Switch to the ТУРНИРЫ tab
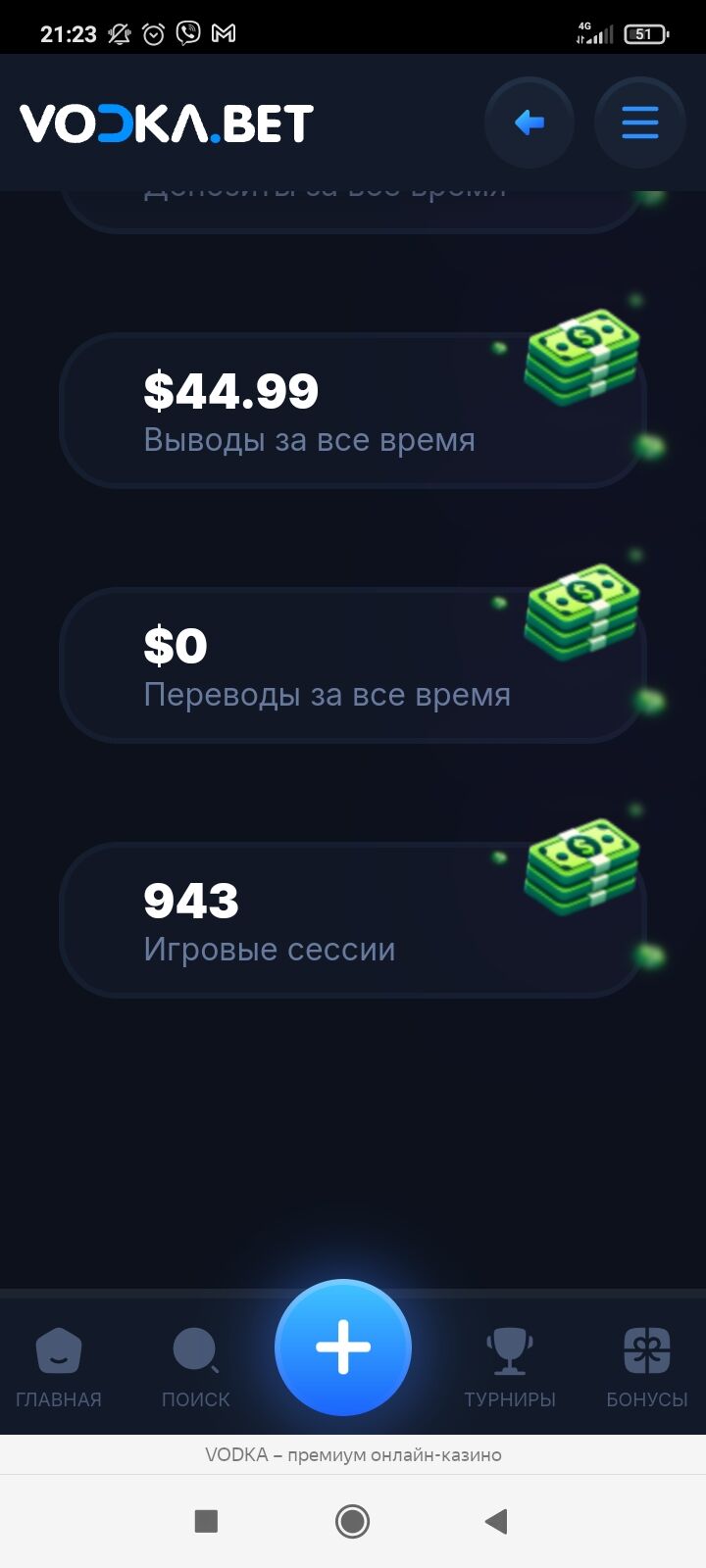706x1568 pixels. (x=510, y=1367)
